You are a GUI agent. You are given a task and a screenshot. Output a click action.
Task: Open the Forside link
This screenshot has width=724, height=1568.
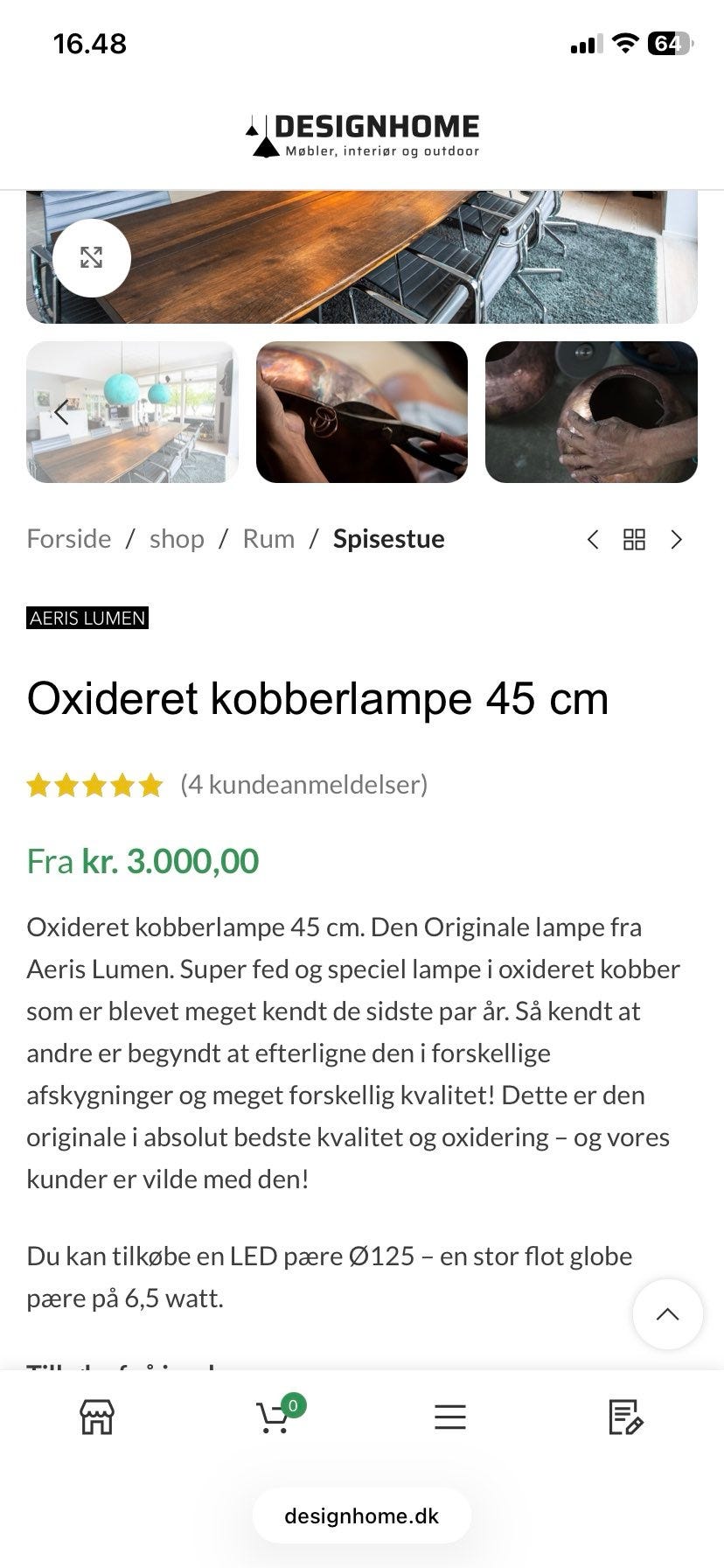[68, 539]
